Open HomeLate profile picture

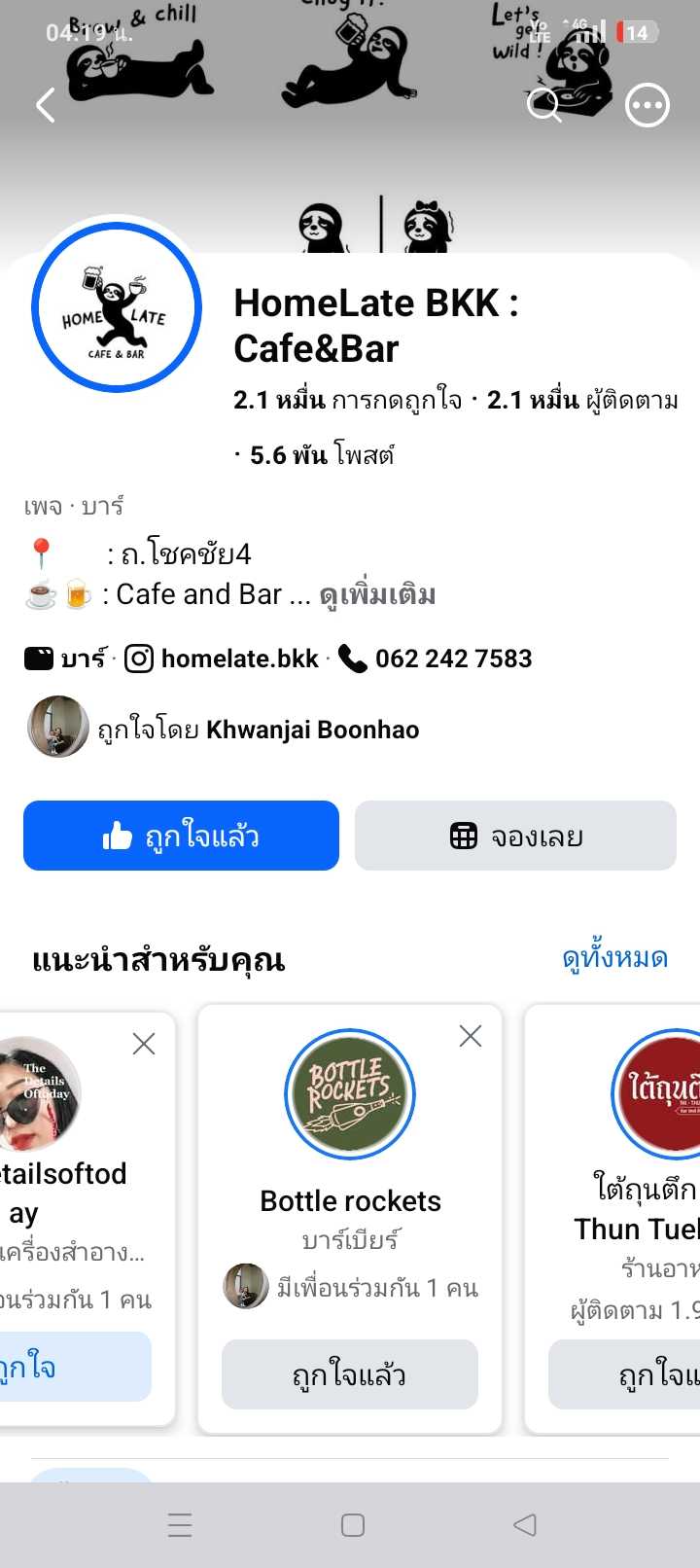(117, 307)
